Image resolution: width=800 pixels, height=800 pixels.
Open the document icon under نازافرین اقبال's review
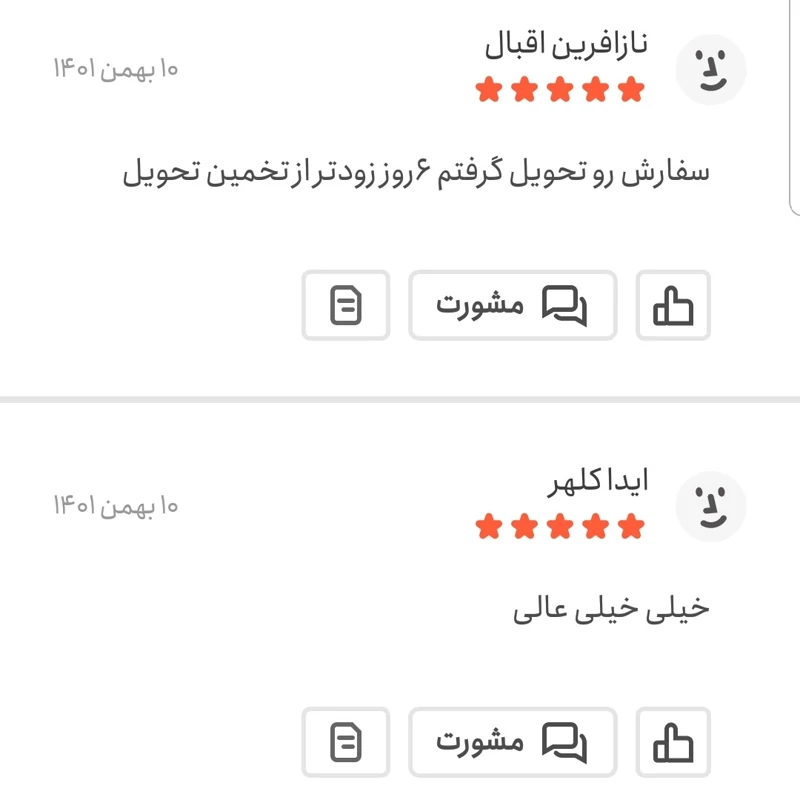346,305
